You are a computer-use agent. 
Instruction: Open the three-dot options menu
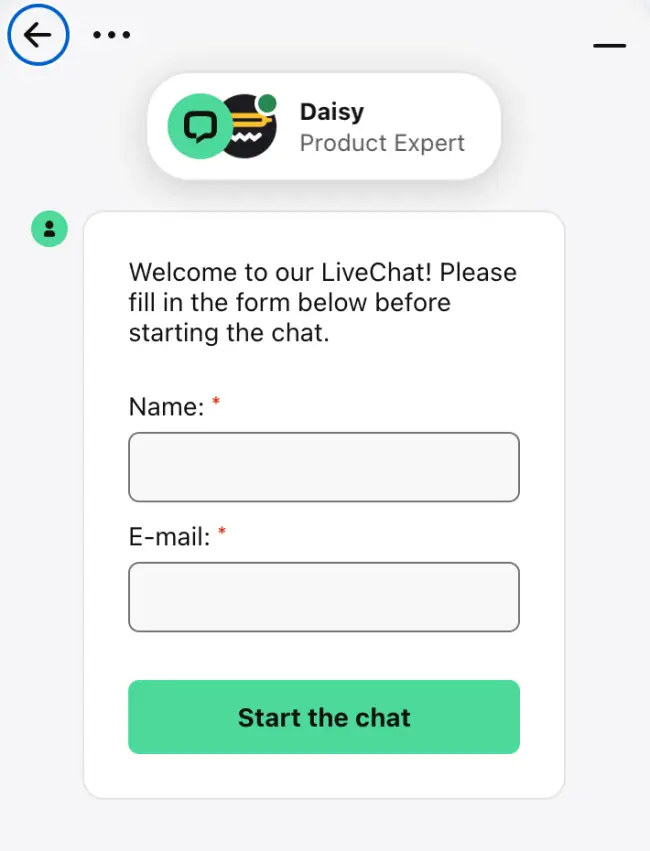[111, 35]
